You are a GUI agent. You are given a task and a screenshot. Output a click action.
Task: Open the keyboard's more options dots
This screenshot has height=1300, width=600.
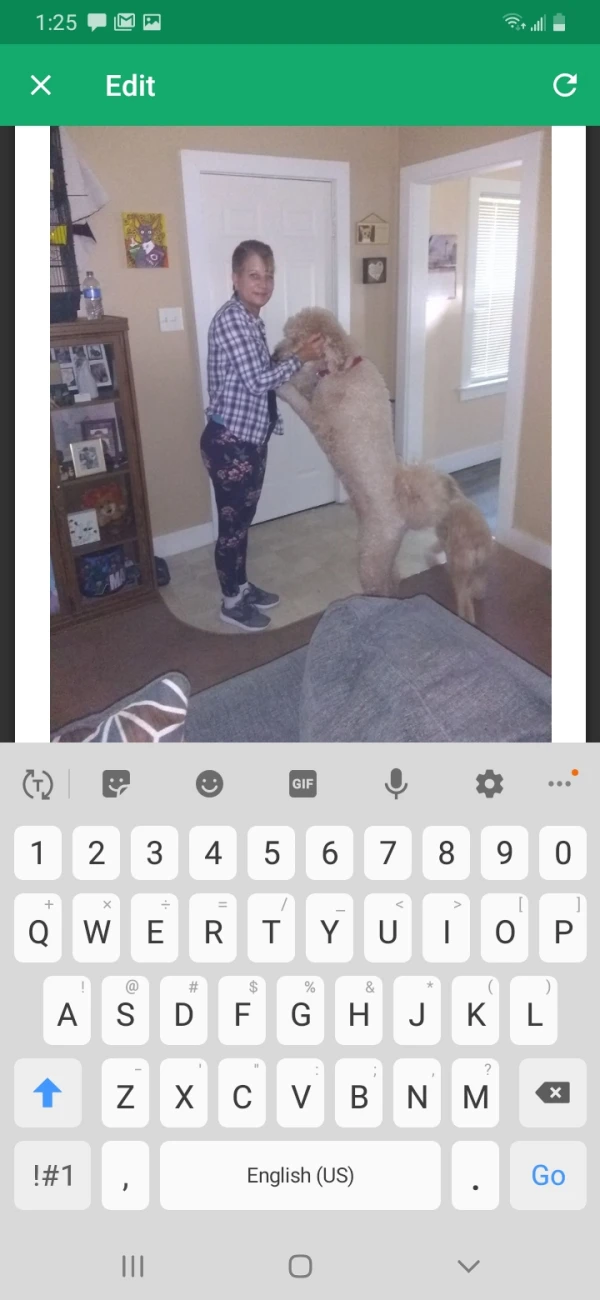click(x=561, y=783)
